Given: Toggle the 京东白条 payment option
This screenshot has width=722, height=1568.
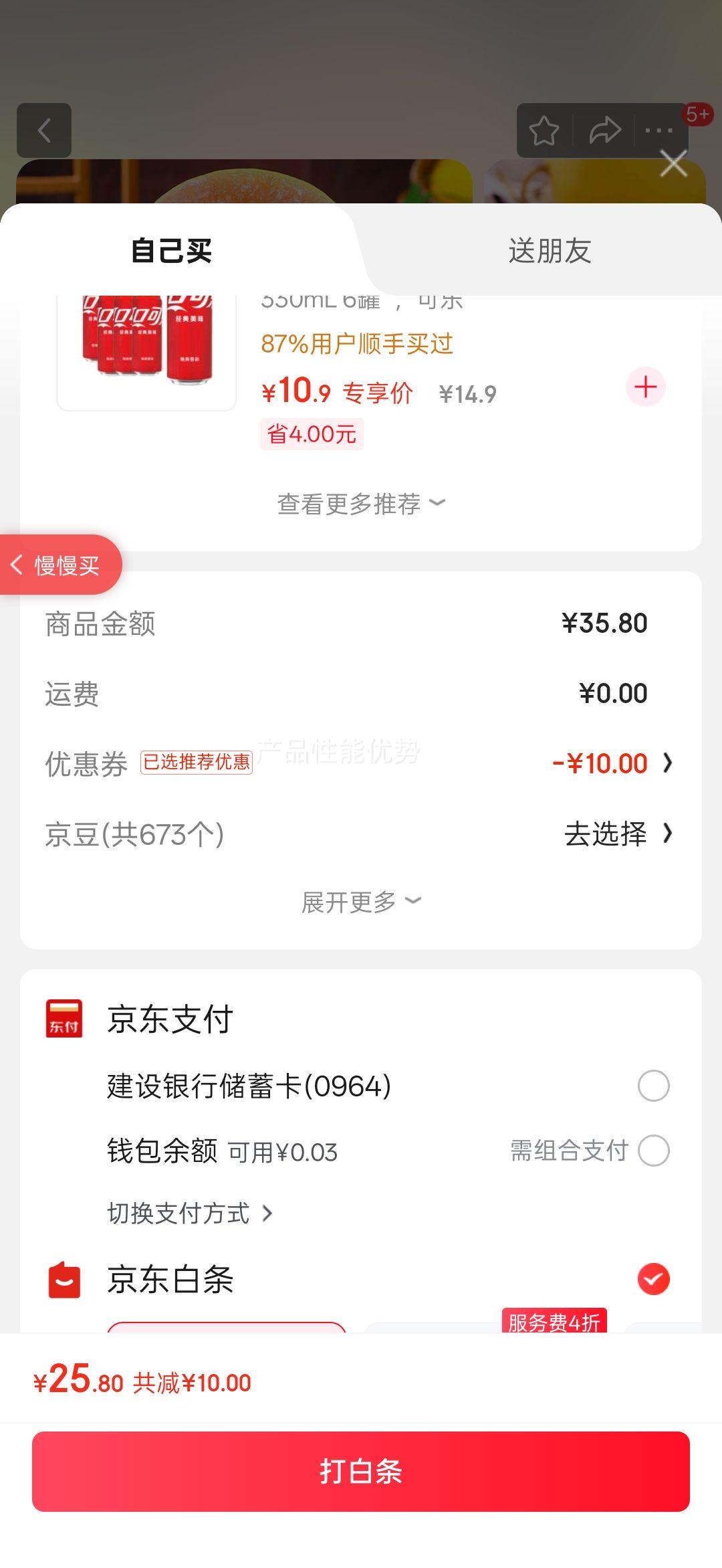Looking at the screenshot, I should 653,1279.
